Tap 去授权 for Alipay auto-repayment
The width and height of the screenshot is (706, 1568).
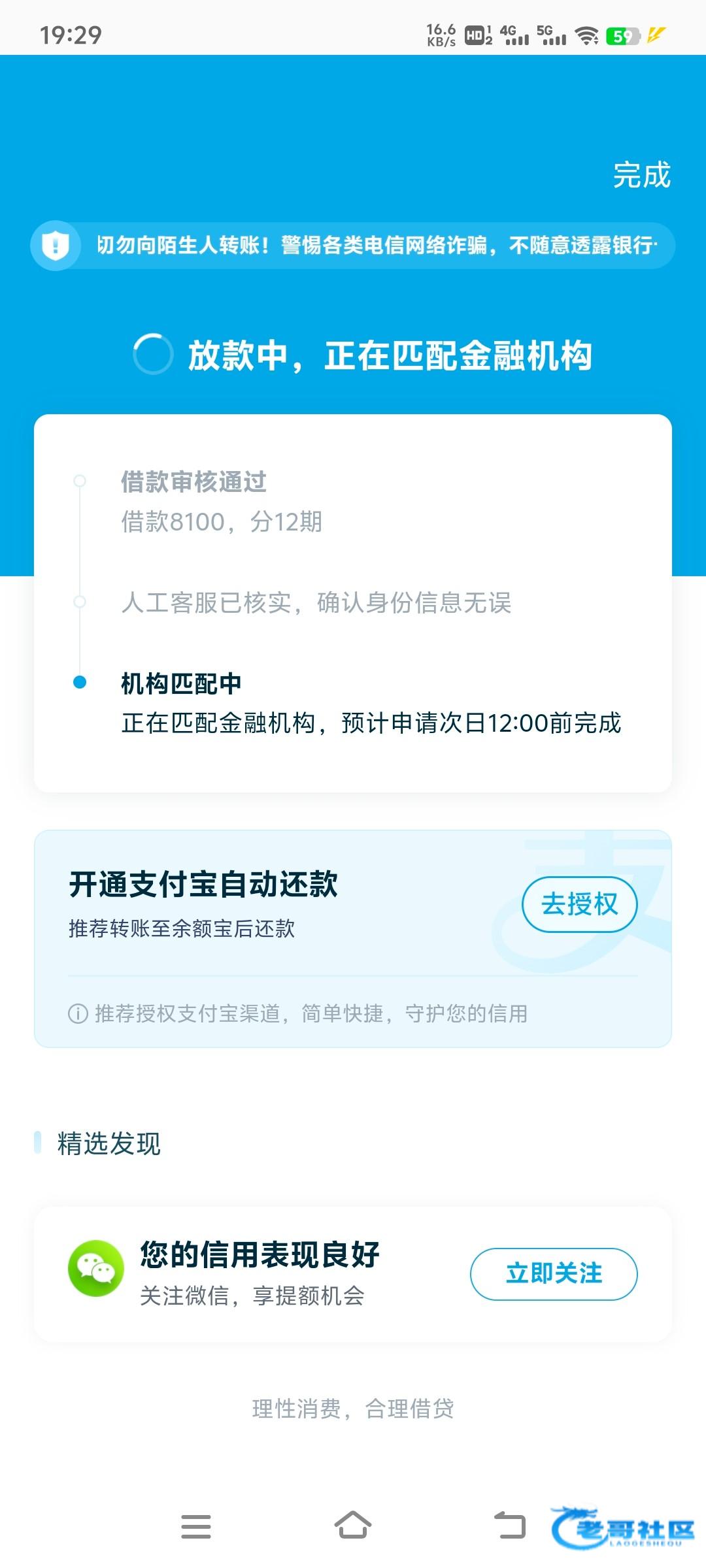pos(579,904)
